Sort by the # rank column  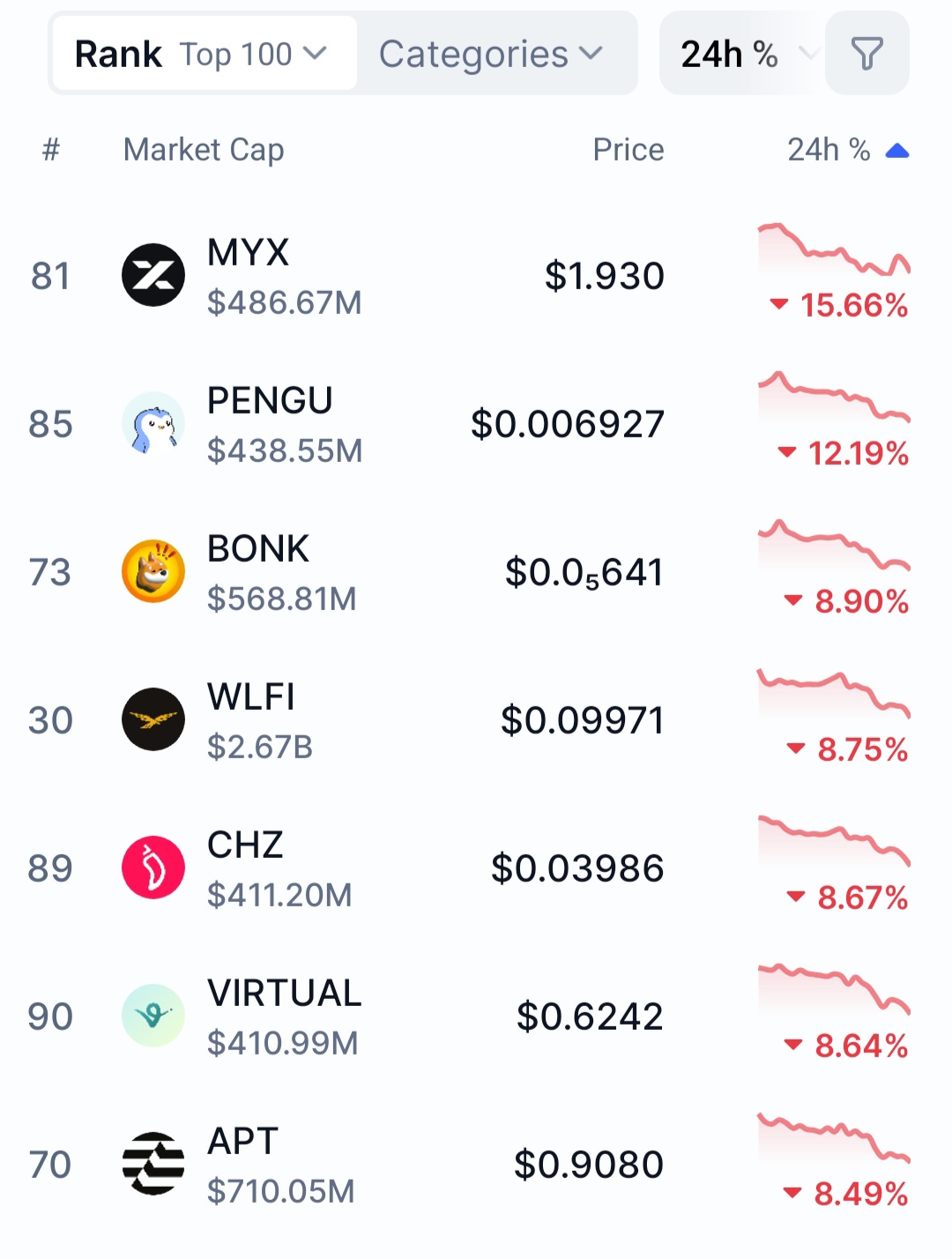pyautogui.click(x=51, y=150)
